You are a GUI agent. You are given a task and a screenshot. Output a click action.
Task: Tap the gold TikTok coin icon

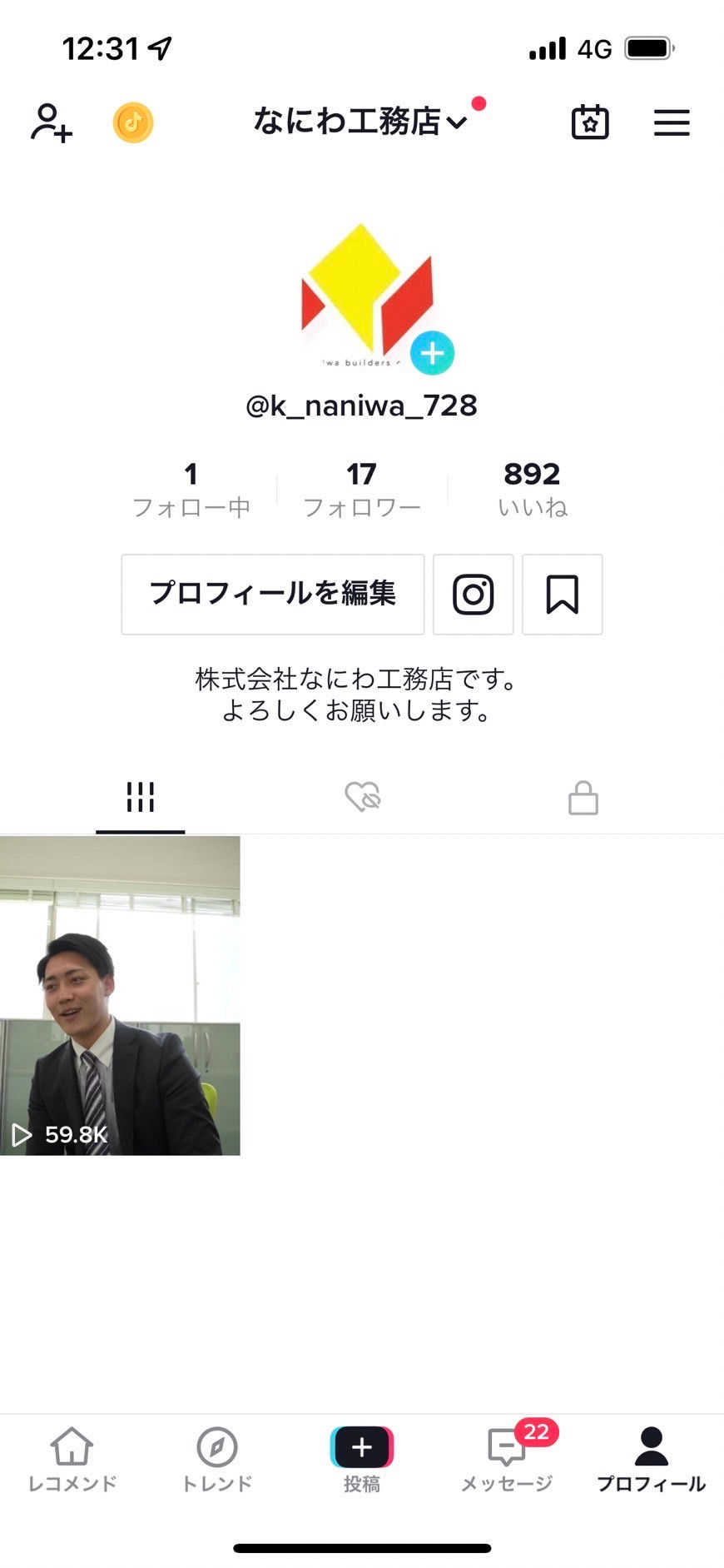click(133, 123)
